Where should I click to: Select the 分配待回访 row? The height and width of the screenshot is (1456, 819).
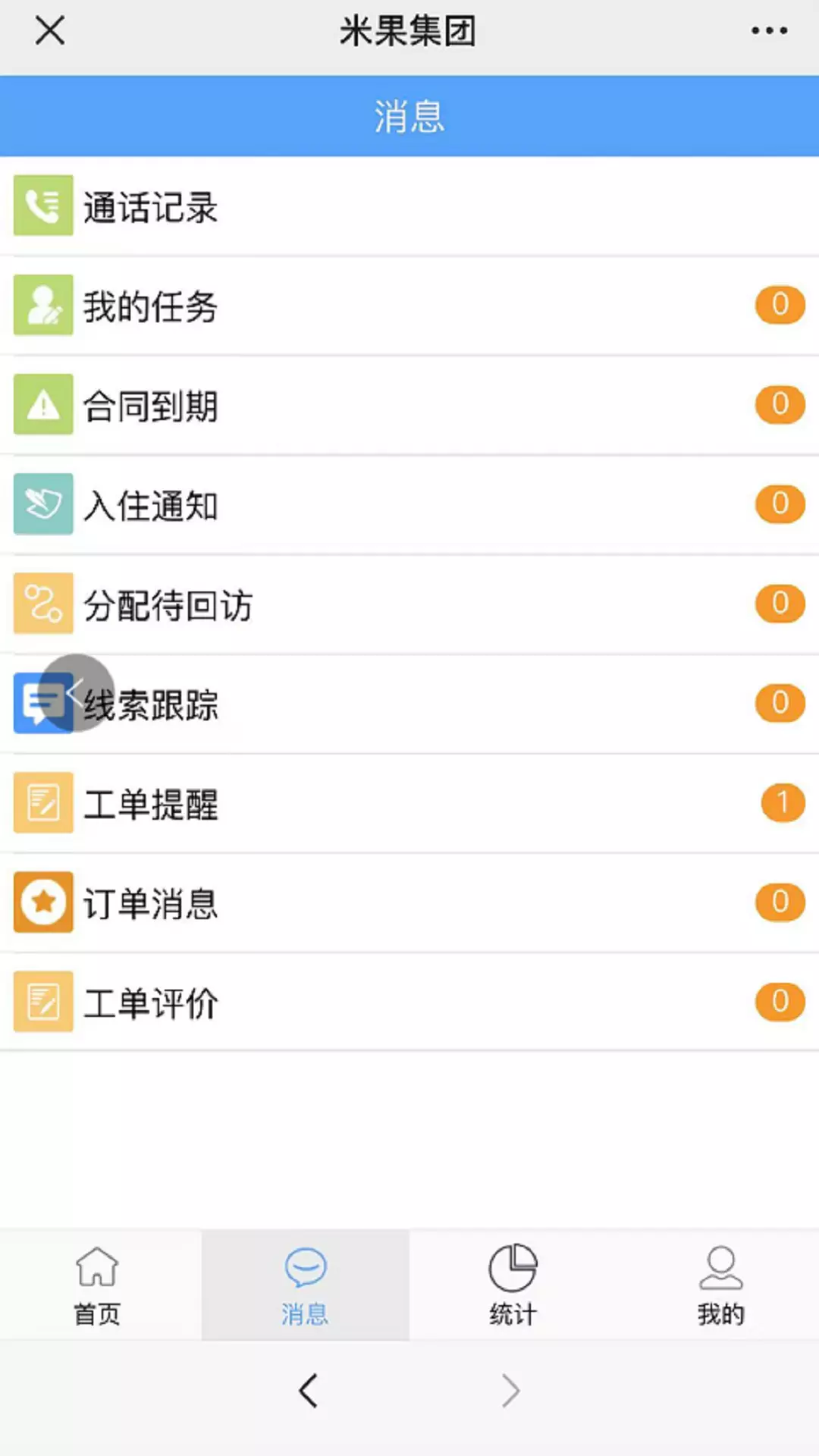click(x=409, y=604)
